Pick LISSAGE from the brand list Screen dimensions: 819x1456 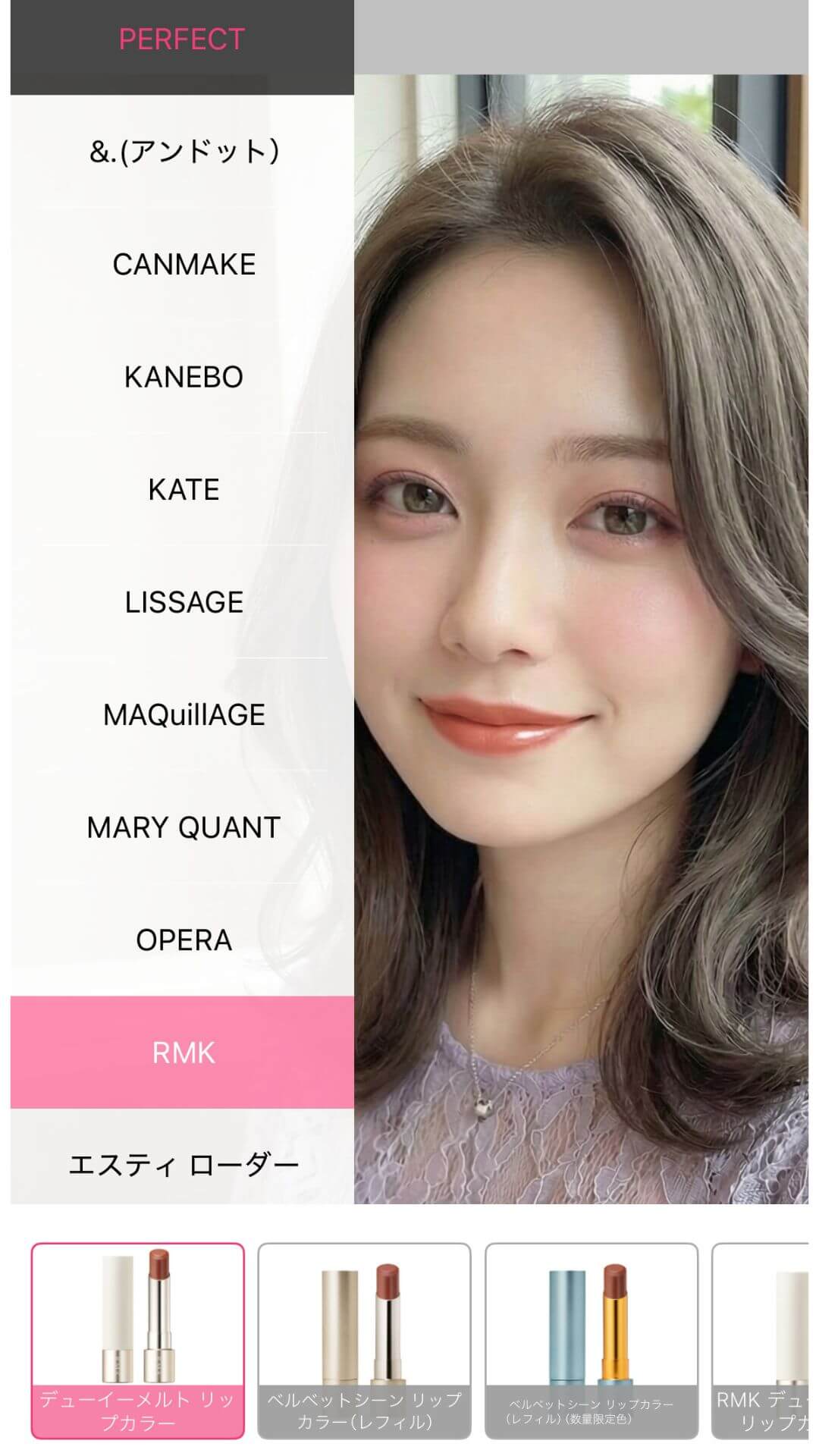[183, 602]
